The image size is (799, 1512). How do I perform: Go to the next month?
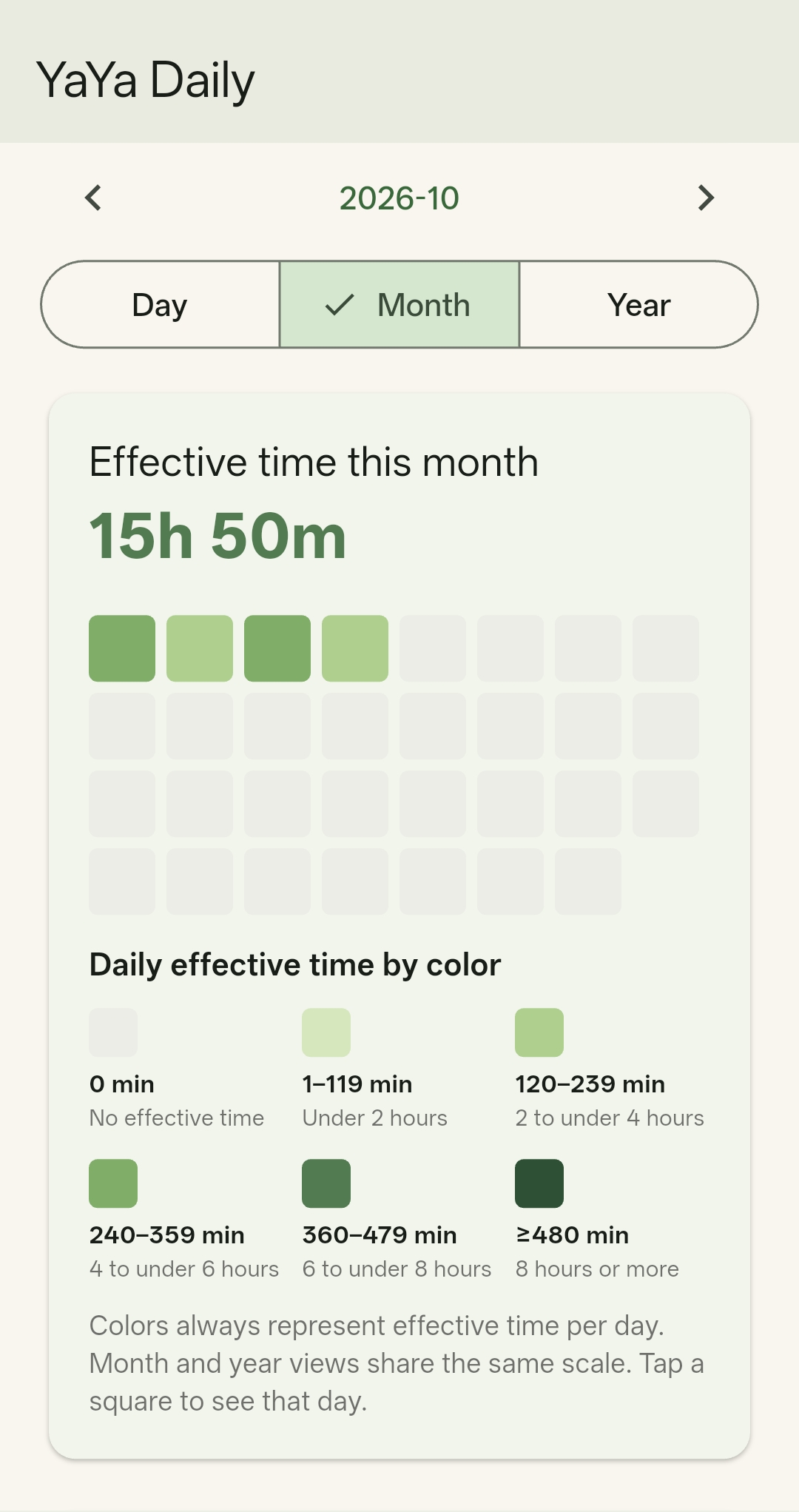(706, 198)
